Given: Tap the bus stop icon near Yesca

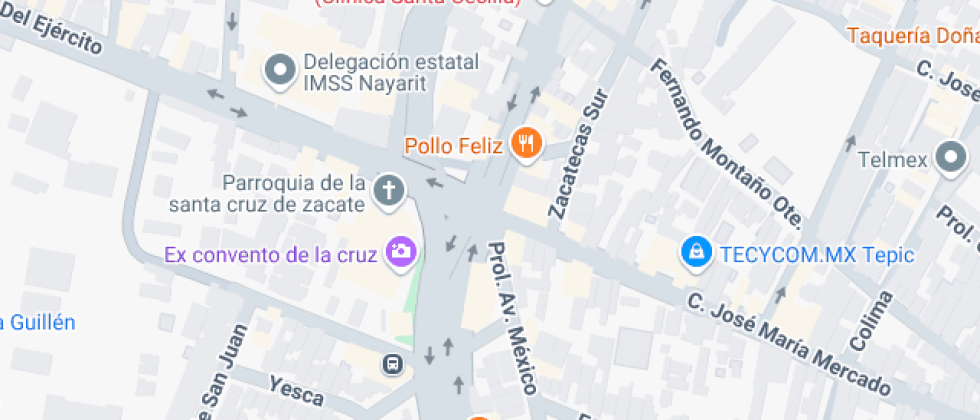Looking at the screenshot, I should (x=394, y=365).
